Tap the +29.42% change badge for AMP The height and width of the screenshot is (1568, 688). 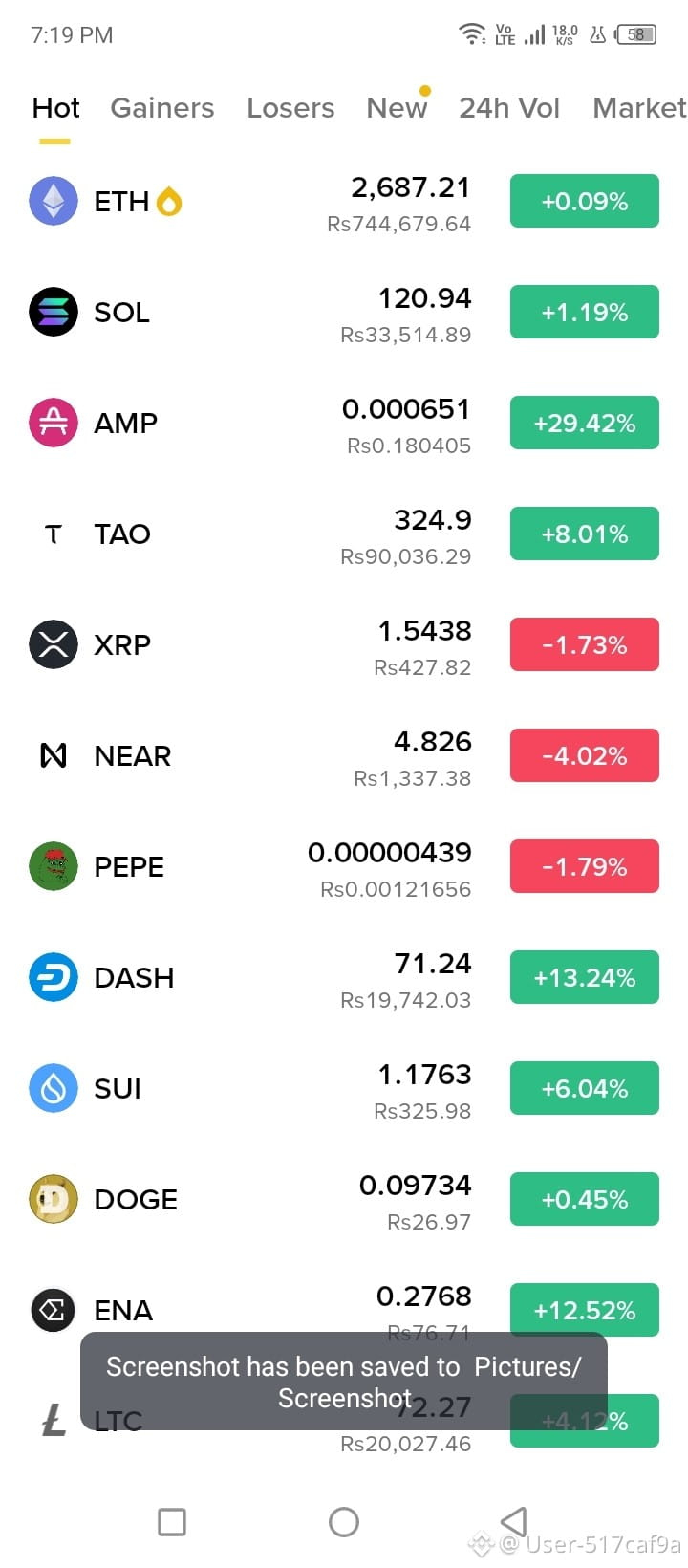[585, 423]
